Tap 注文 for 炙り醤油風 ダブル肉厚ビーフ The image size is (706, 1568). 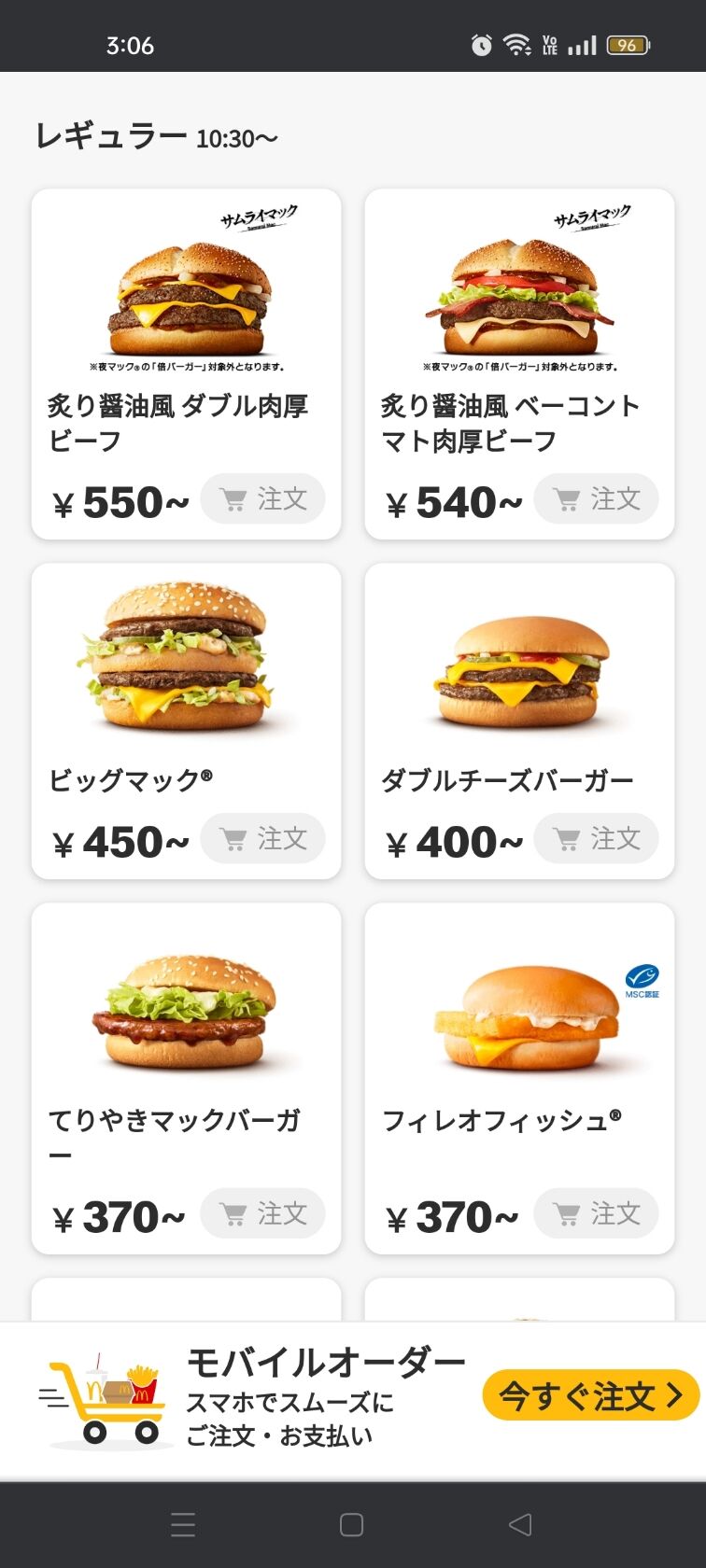(263, 499)
